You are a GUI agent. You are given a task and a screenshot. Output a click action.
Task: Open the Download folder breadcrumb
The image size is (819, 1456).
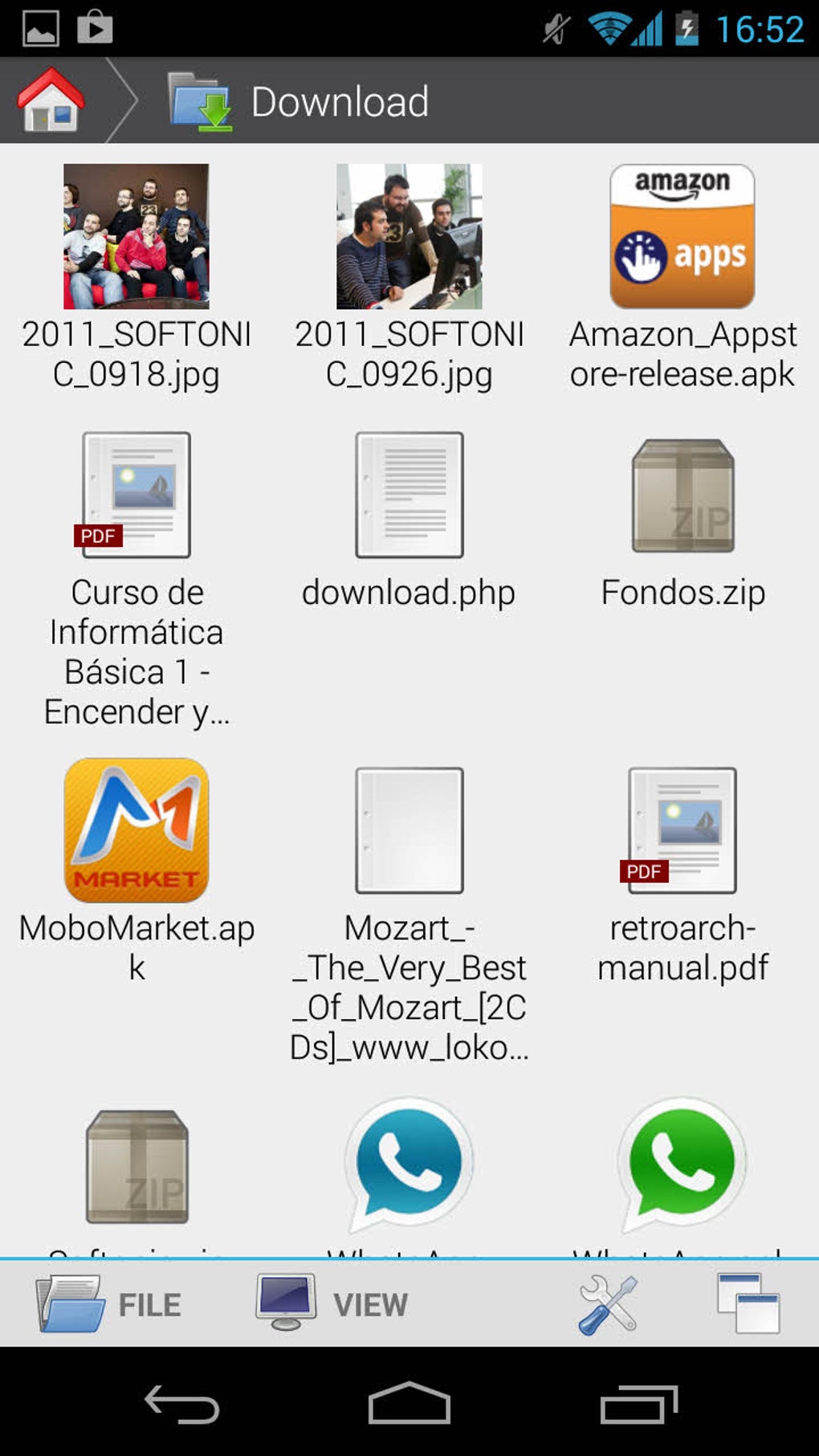pos(299,101)
